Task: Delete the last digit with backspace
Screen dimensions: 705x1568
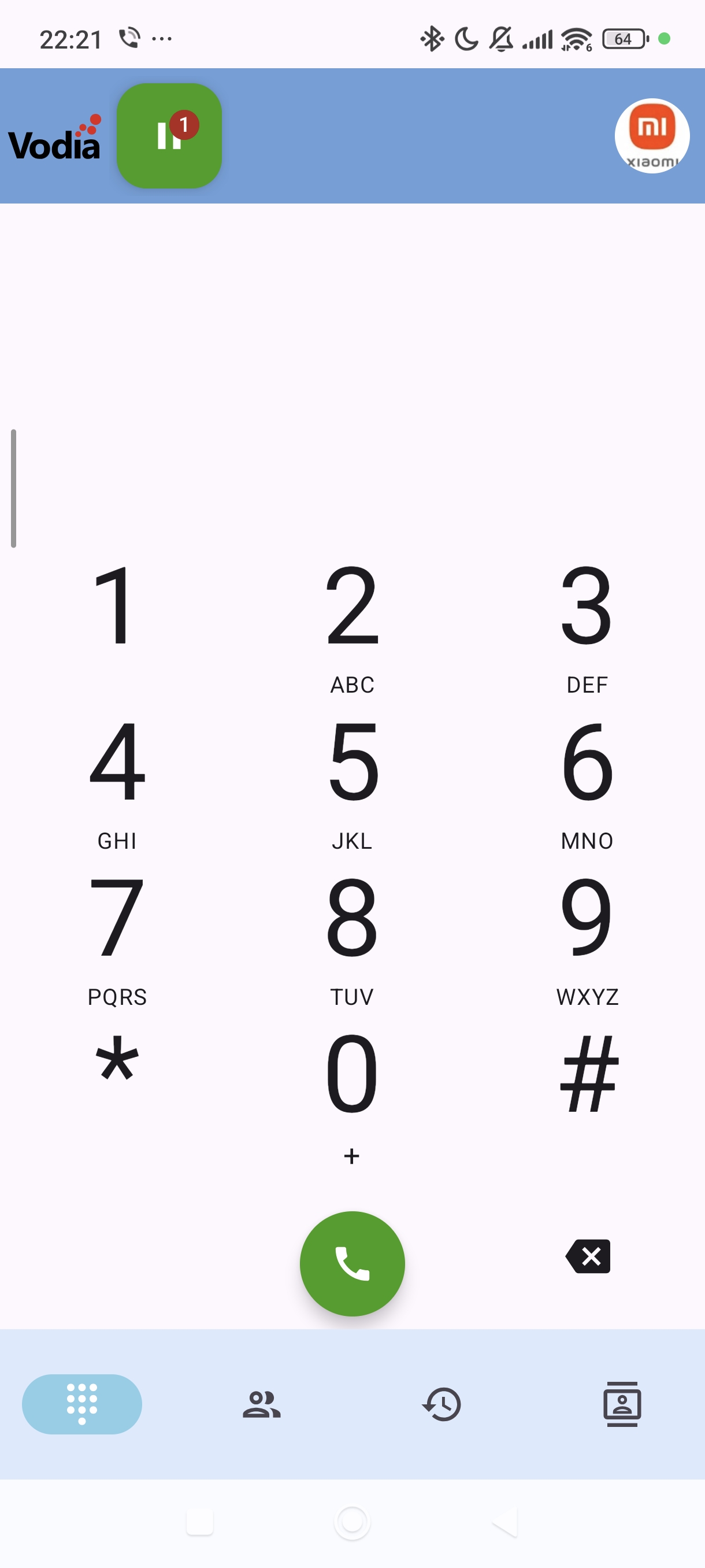Action: 588,1256
